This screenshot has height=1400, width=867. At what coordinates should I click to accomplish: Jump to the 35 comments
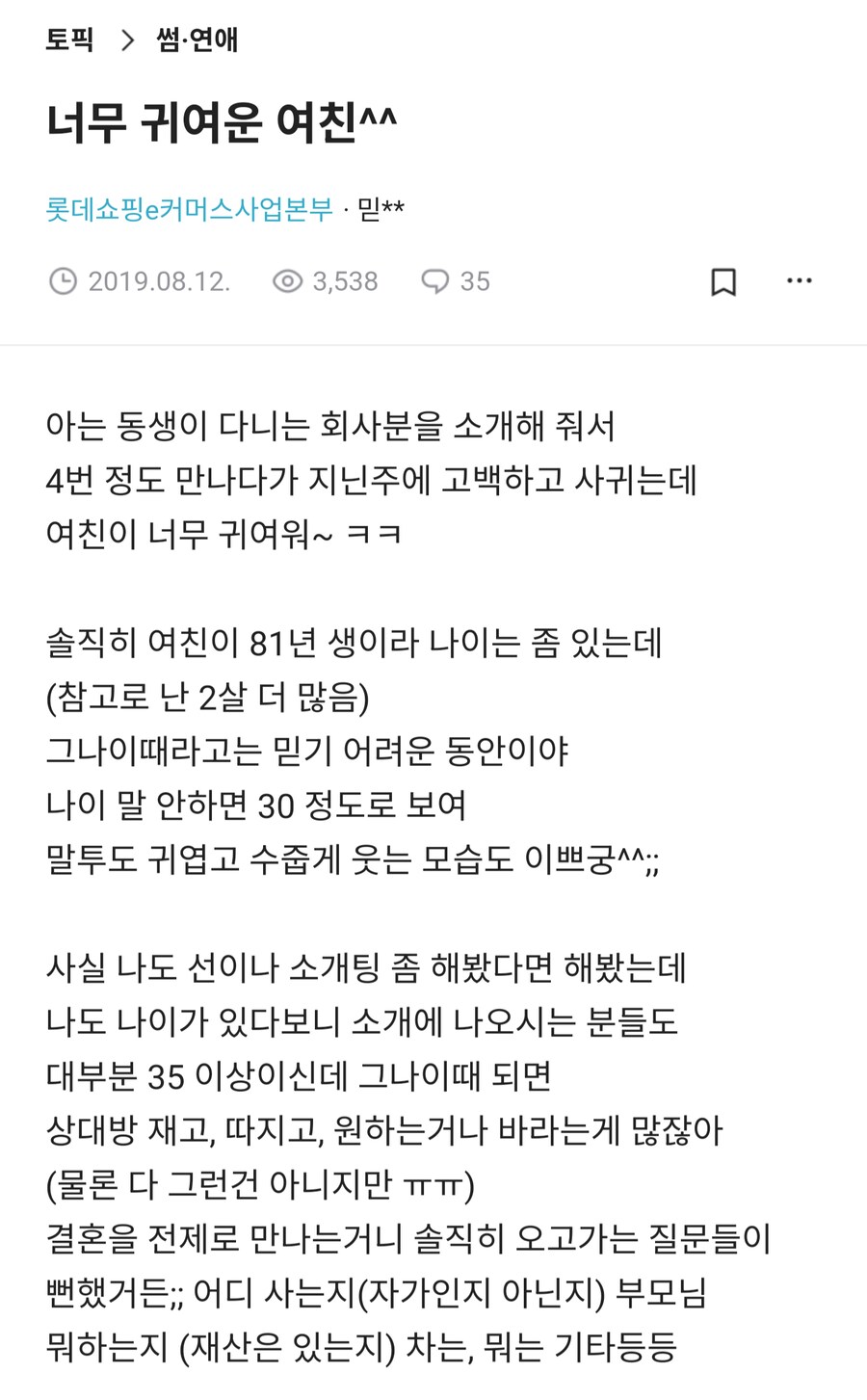pyautogui.click(x=457, y=281)
